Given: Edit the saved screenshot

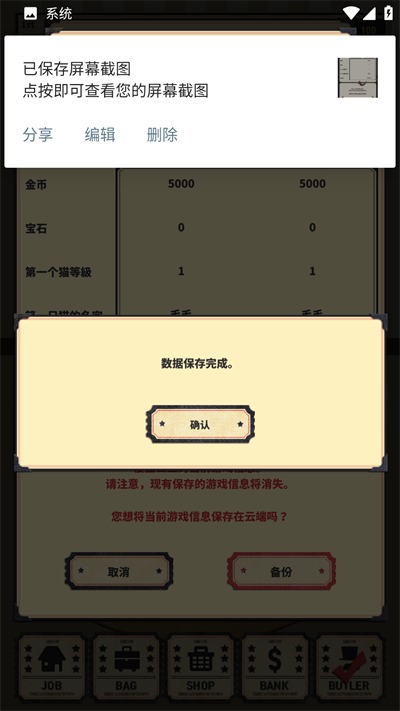Looking at the screenshot, I should pyautogui.click(x=100, y=135).
